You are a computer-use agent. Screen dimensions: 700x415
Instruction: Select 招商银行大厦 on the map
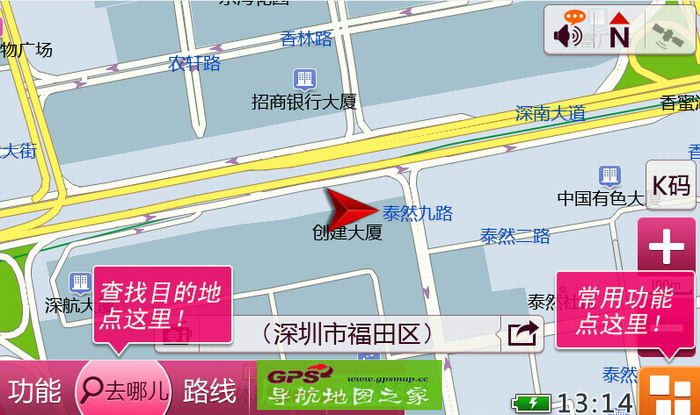coord(305,100)
